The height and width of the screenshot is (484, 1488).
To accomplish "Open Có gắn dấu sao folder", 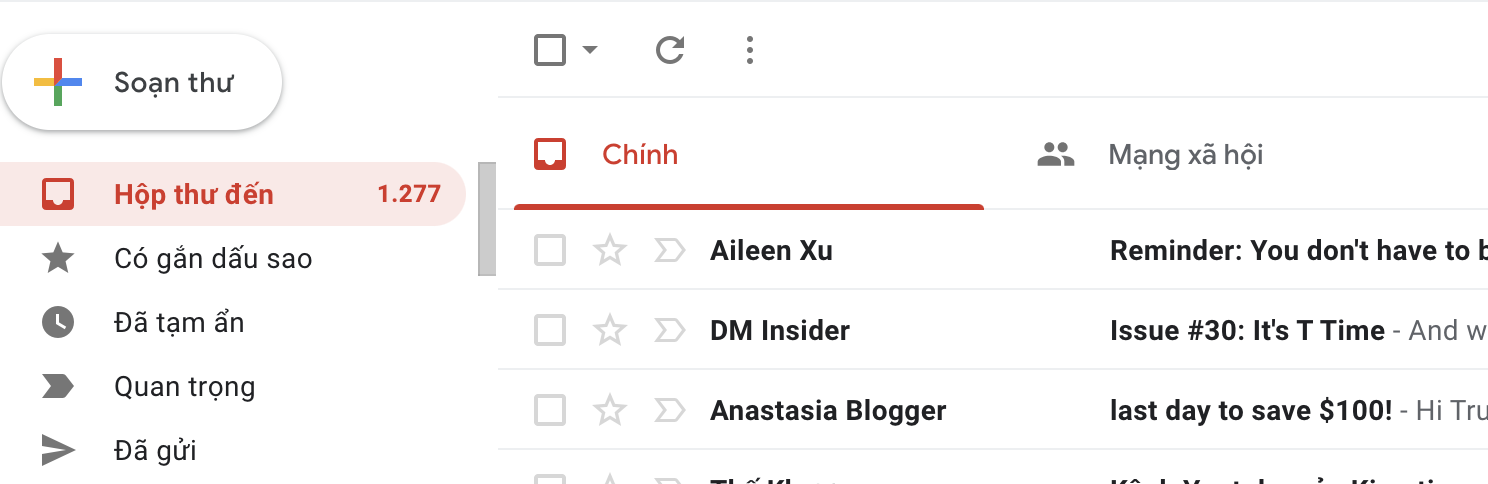I will [x=212, y=259].
